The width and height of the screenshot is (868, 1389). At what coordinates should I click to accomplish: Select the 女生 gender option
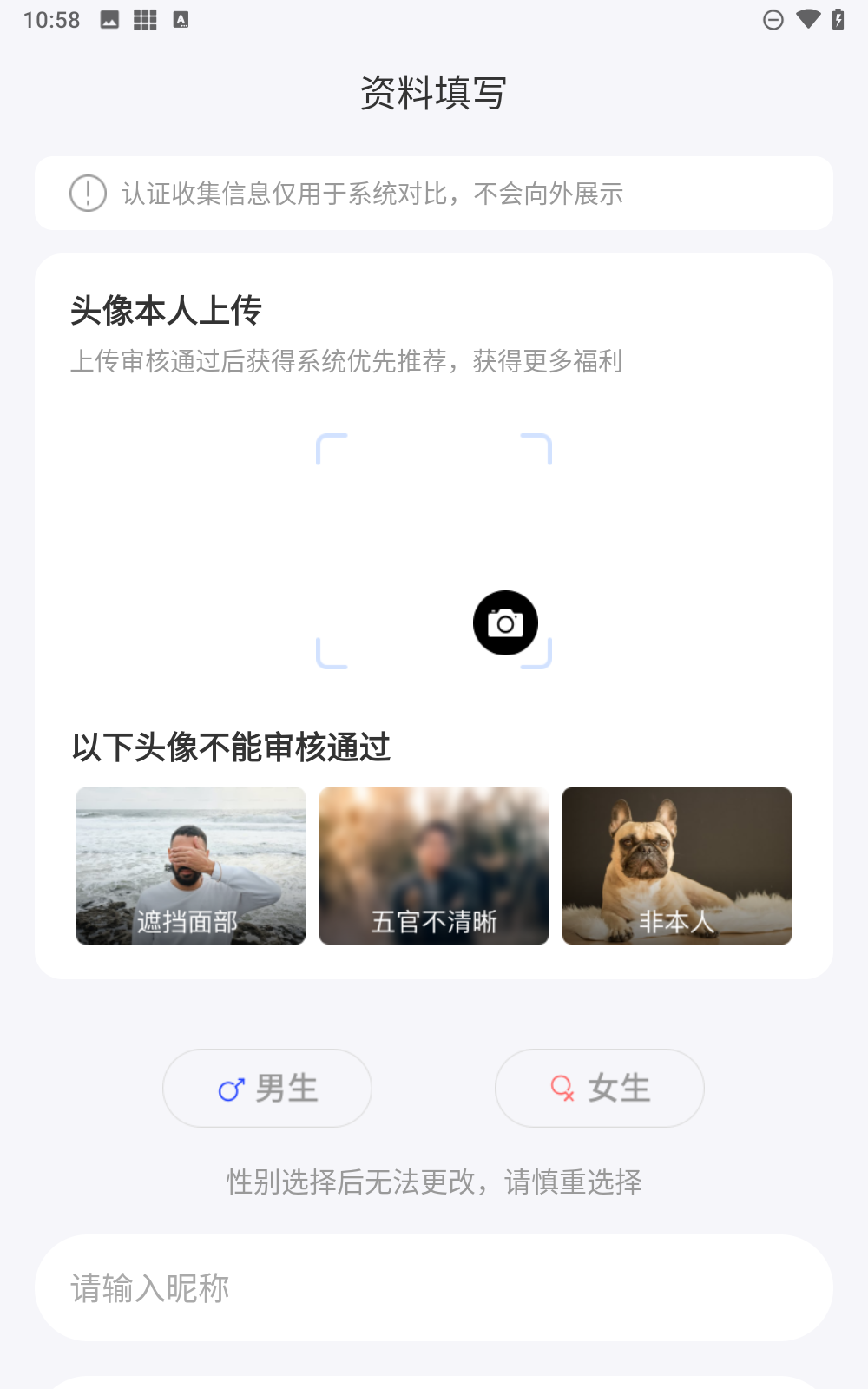pyautogui.click(x=599, y=1088)
